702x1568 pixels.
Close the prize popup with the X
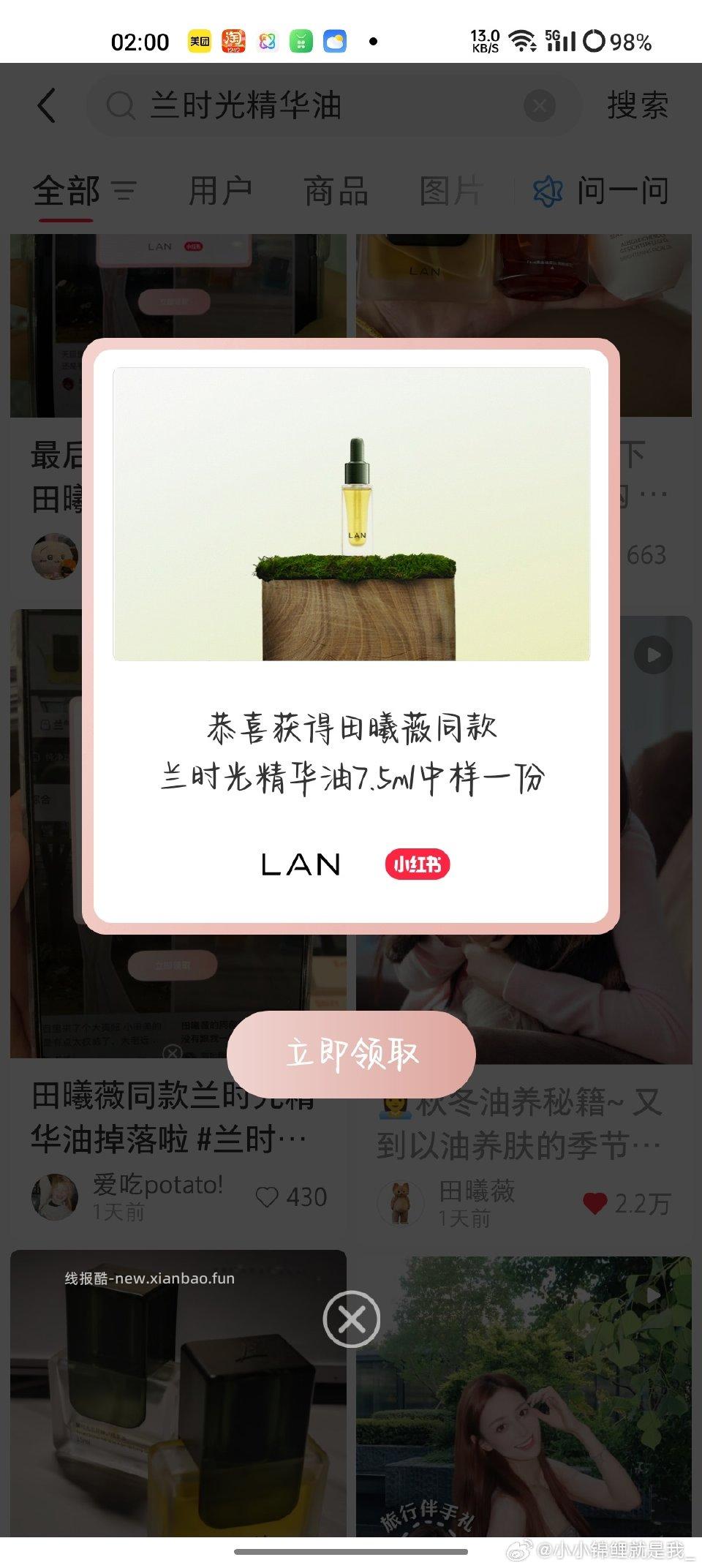[351, 1319]
